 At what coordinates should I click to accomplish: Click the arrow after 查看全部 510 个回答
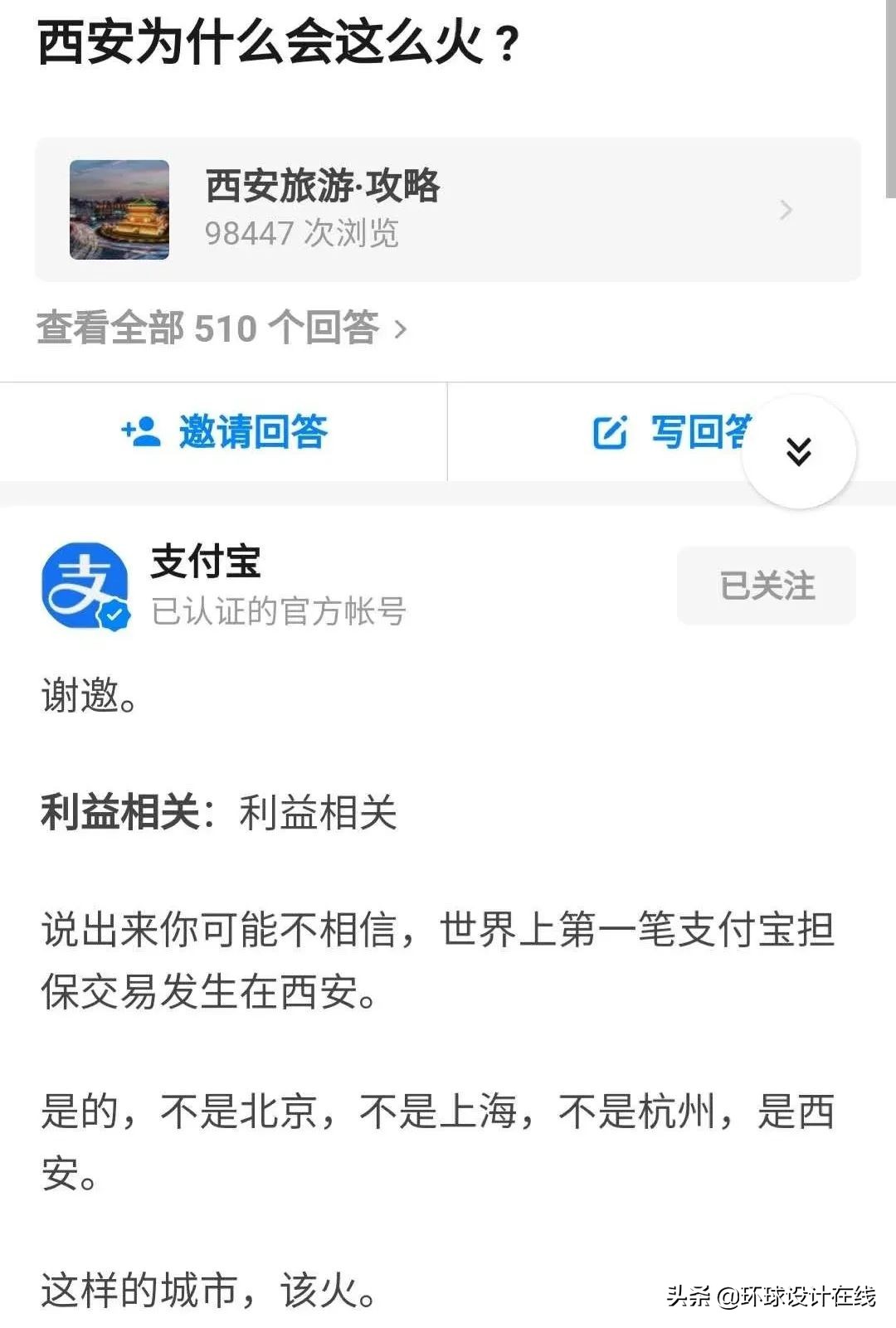pos(401,328)
